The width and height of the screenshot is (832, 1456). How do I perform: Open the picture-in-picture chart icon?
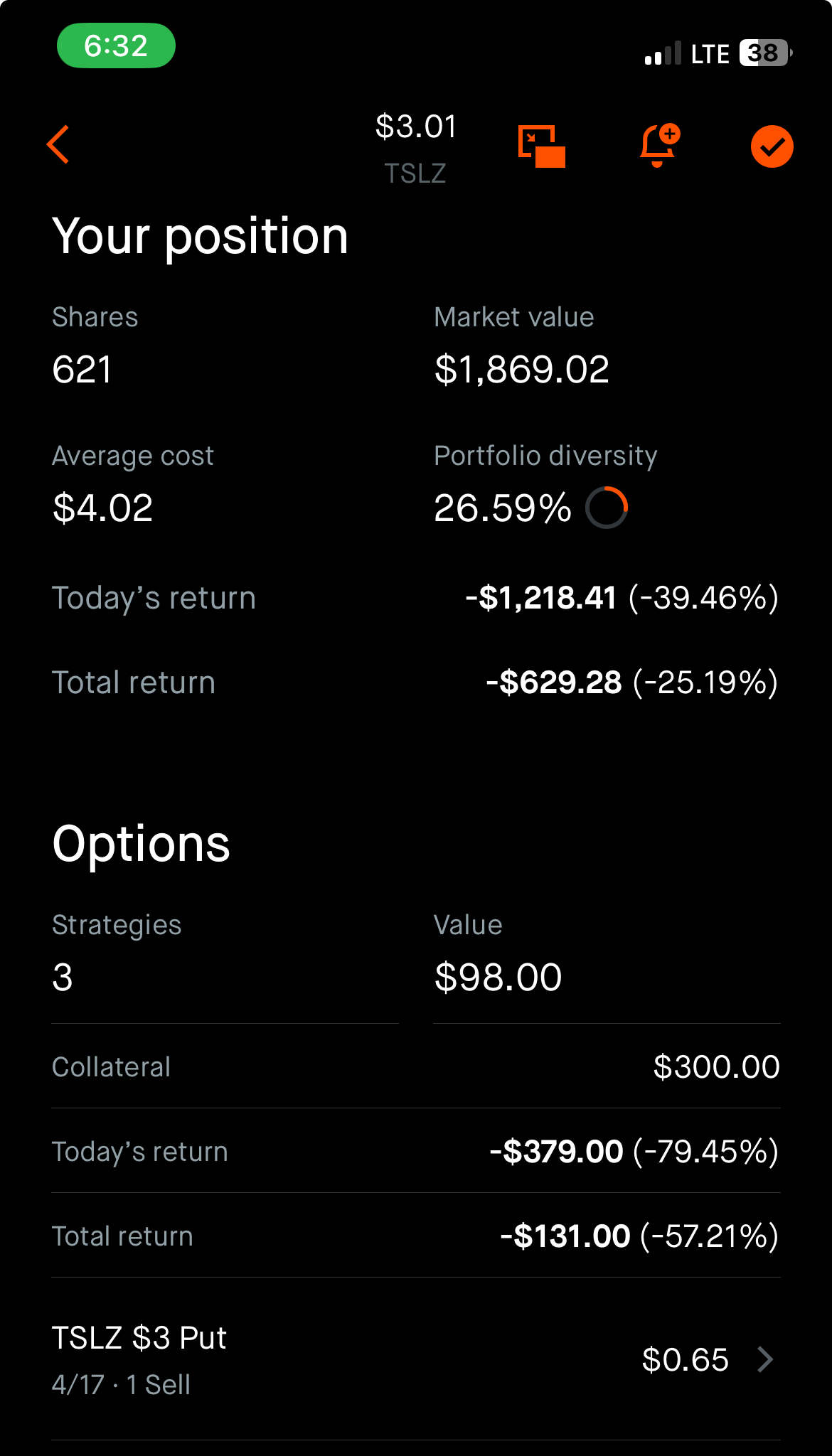(x=542, y=146)
